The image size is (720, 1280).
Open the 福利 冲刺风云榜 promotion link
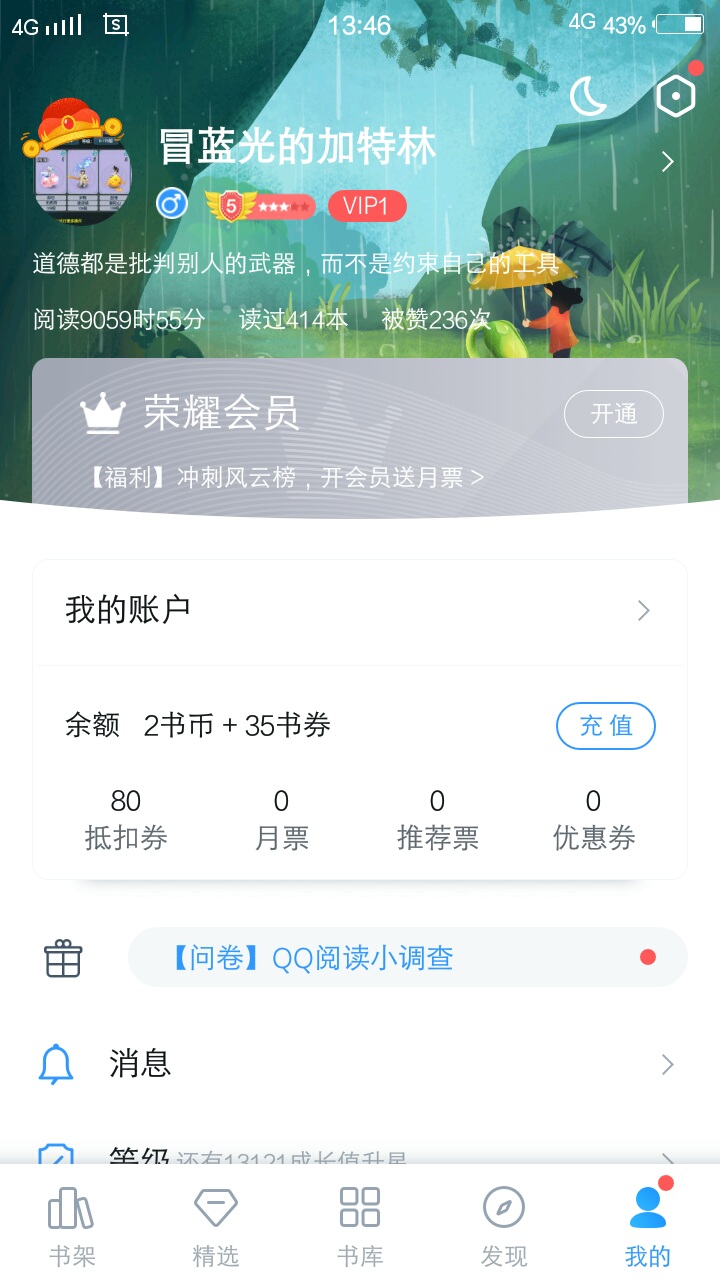click(285, 478)
